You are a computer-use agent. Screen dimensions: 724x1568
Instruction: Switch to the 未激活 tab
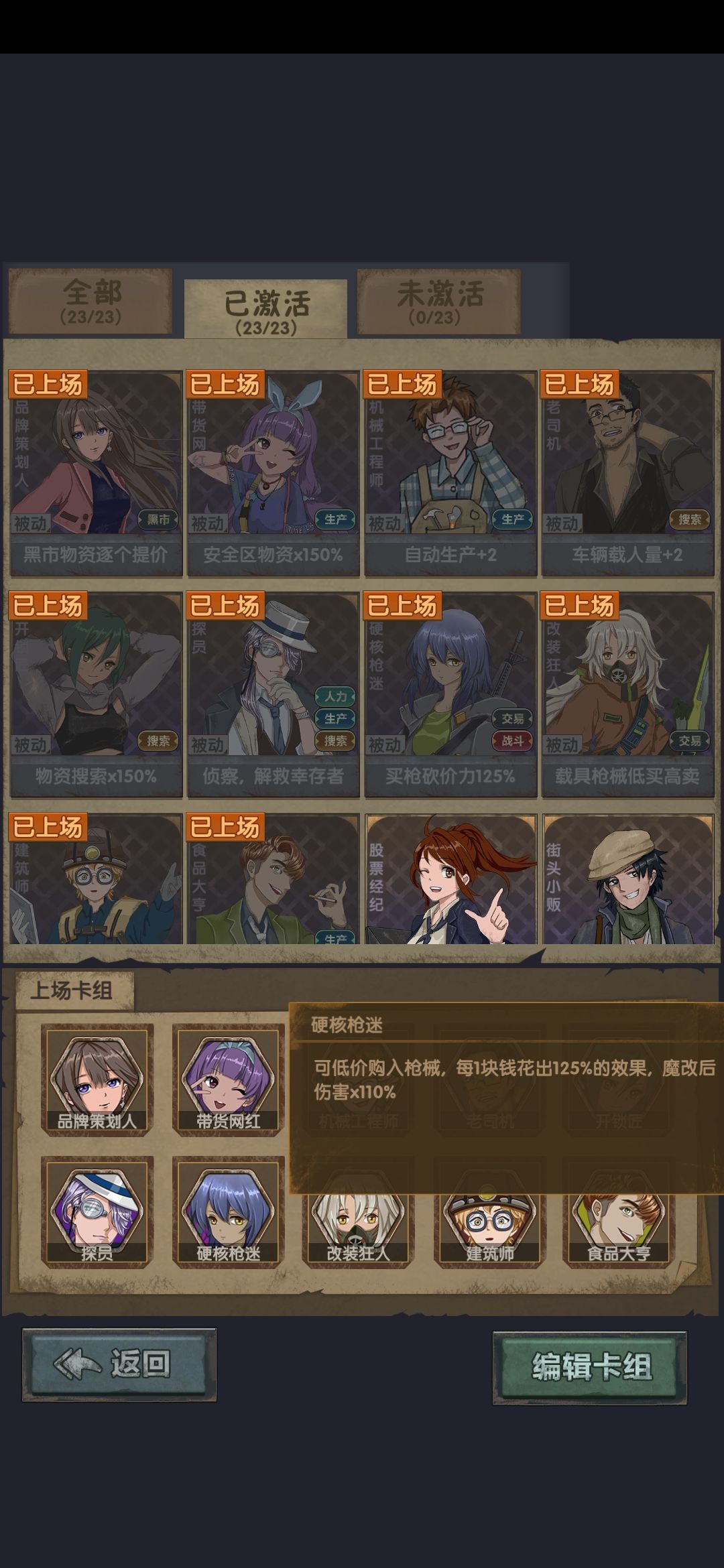(439, 301)
